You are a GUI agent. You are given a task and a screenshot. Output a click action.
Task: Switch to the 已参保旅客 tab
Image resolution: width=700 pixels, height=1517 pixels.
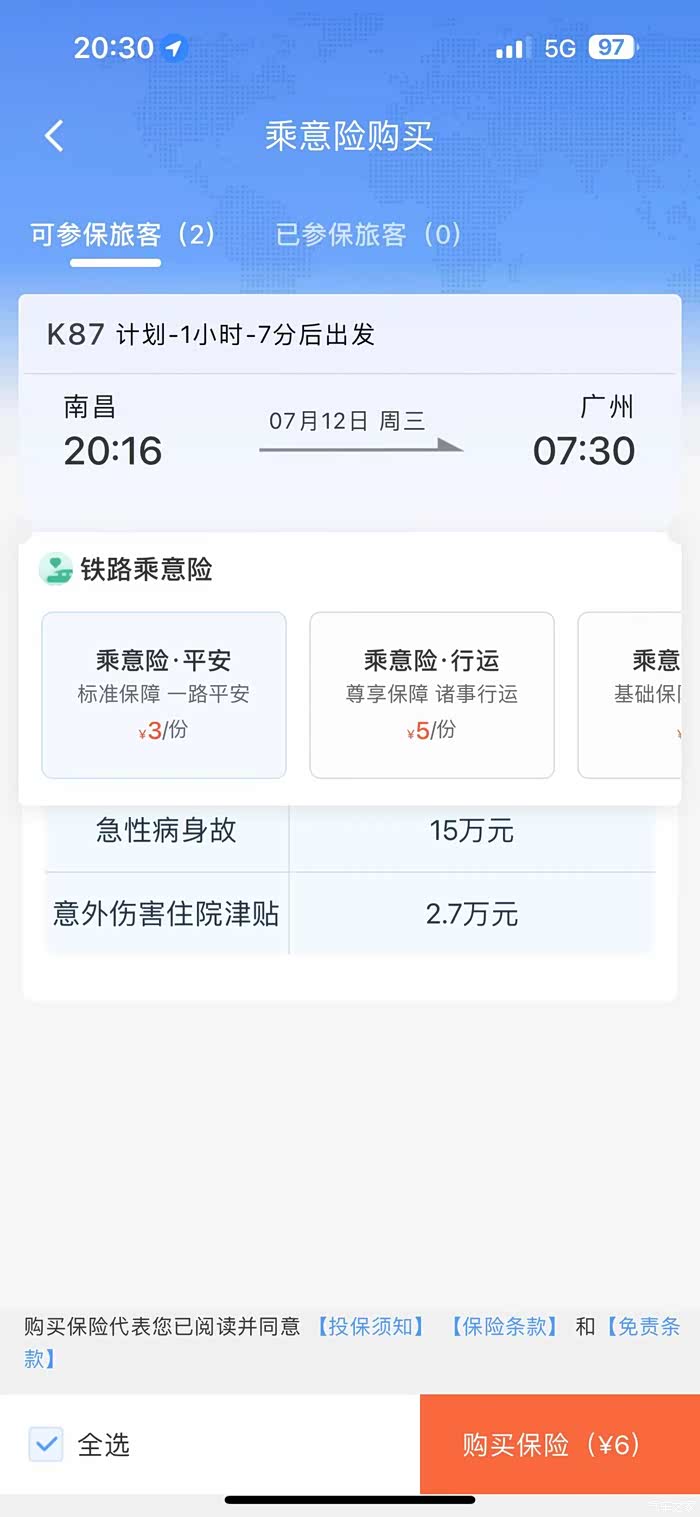click(x=369, y=234)
